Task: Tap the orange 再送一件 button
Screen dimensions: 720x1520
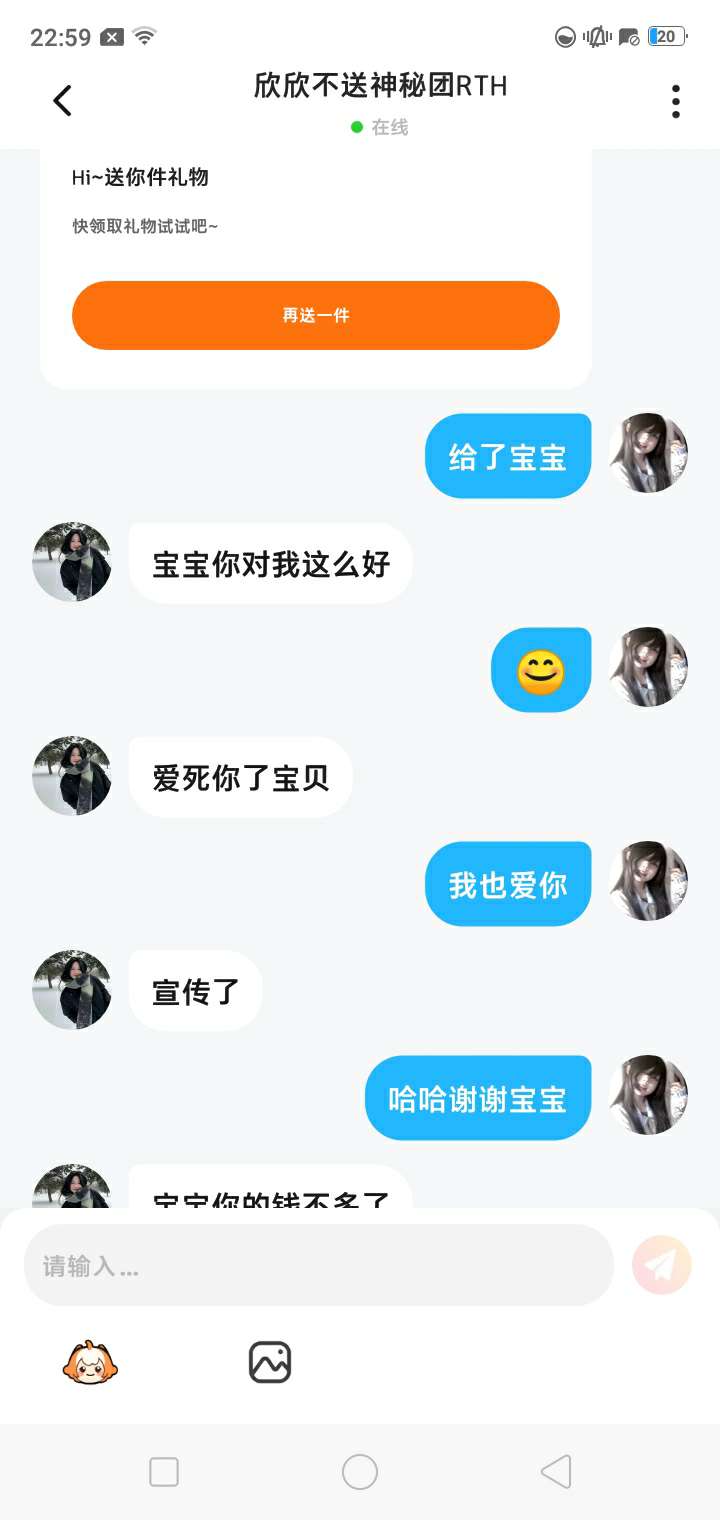Action: point(315,315)
